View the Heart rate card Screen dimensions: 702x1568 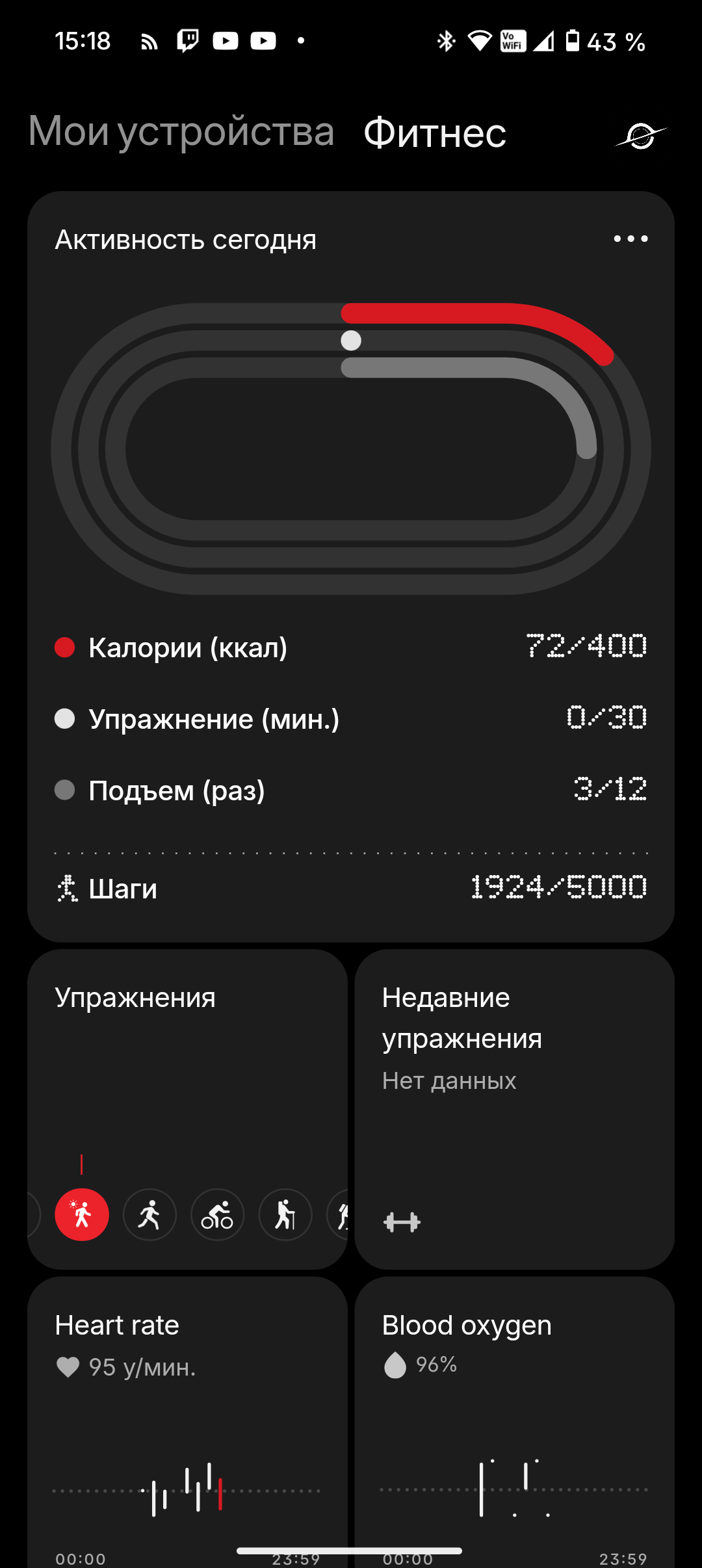pos(187,1417)
